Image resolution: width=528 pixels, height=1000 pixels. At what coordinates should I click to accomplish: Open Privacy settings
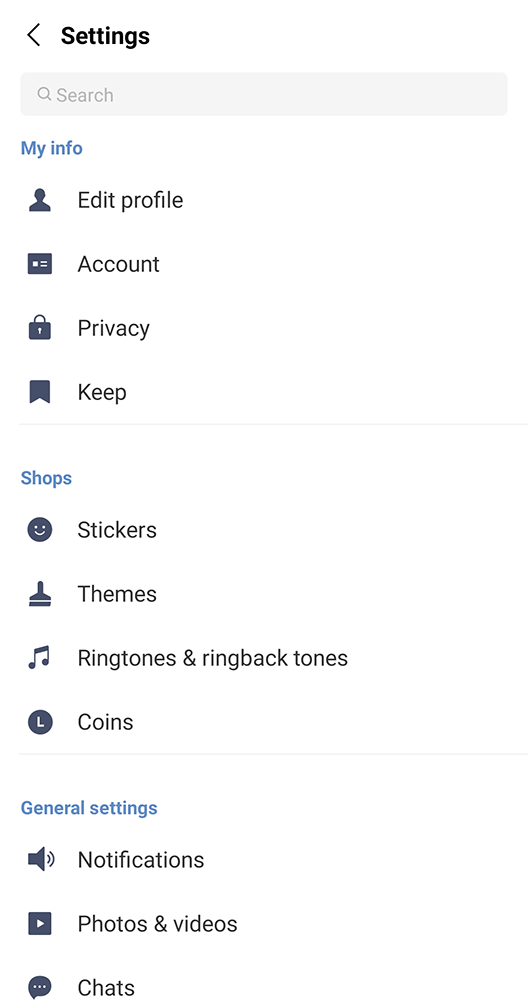264,328
